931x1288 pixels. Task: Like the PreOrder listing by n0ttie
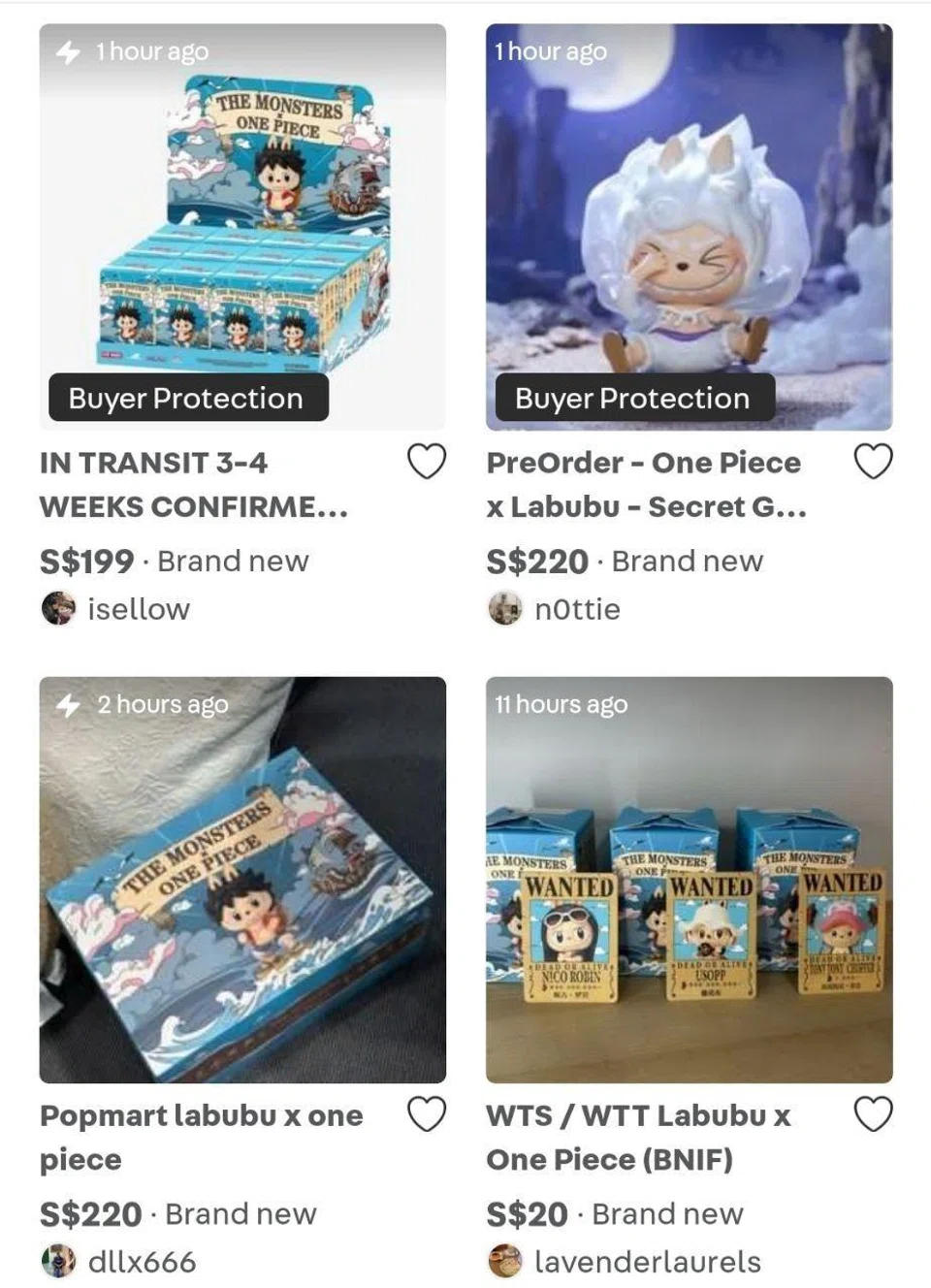pos(873,462)
